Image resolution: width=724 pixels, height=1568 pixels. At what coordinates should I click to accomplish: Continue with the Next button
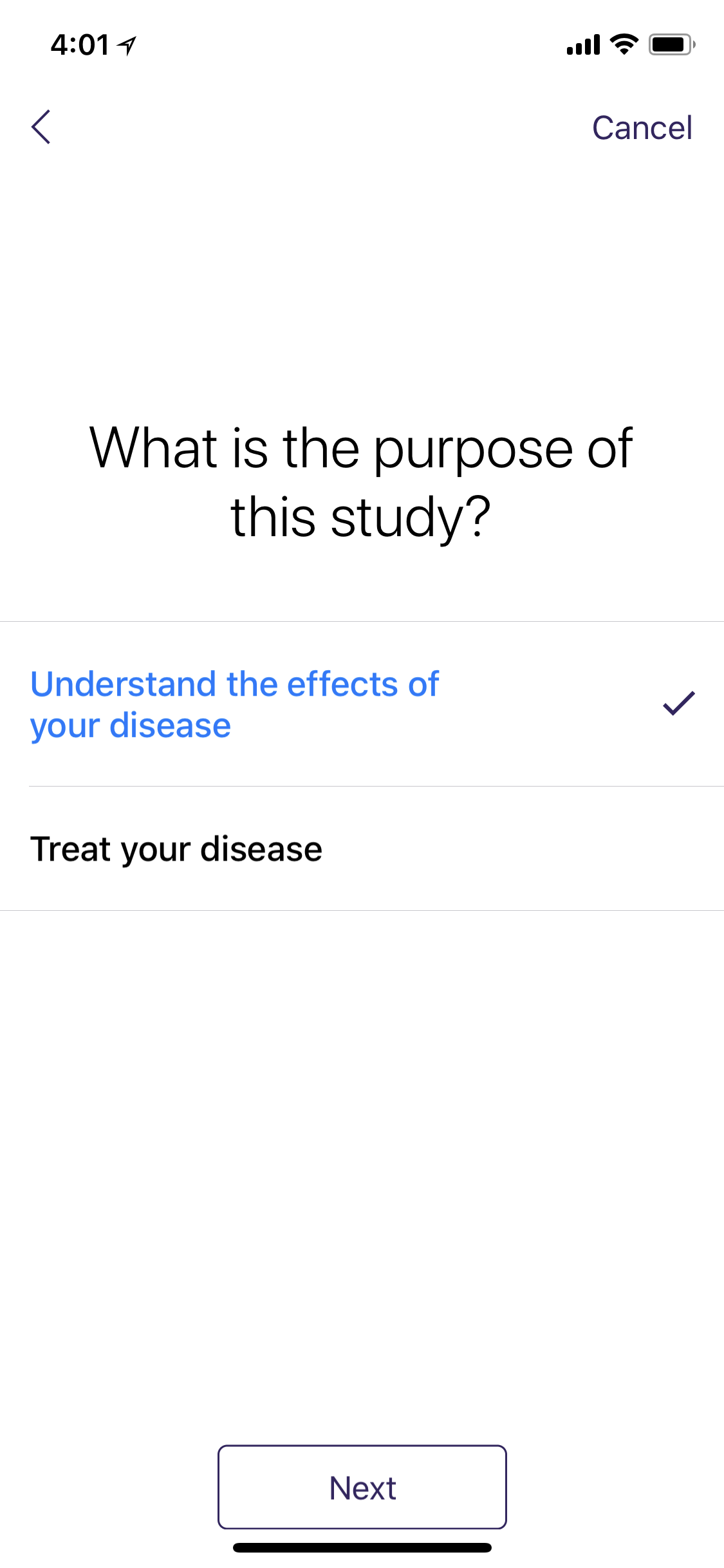click(362, 1487)
